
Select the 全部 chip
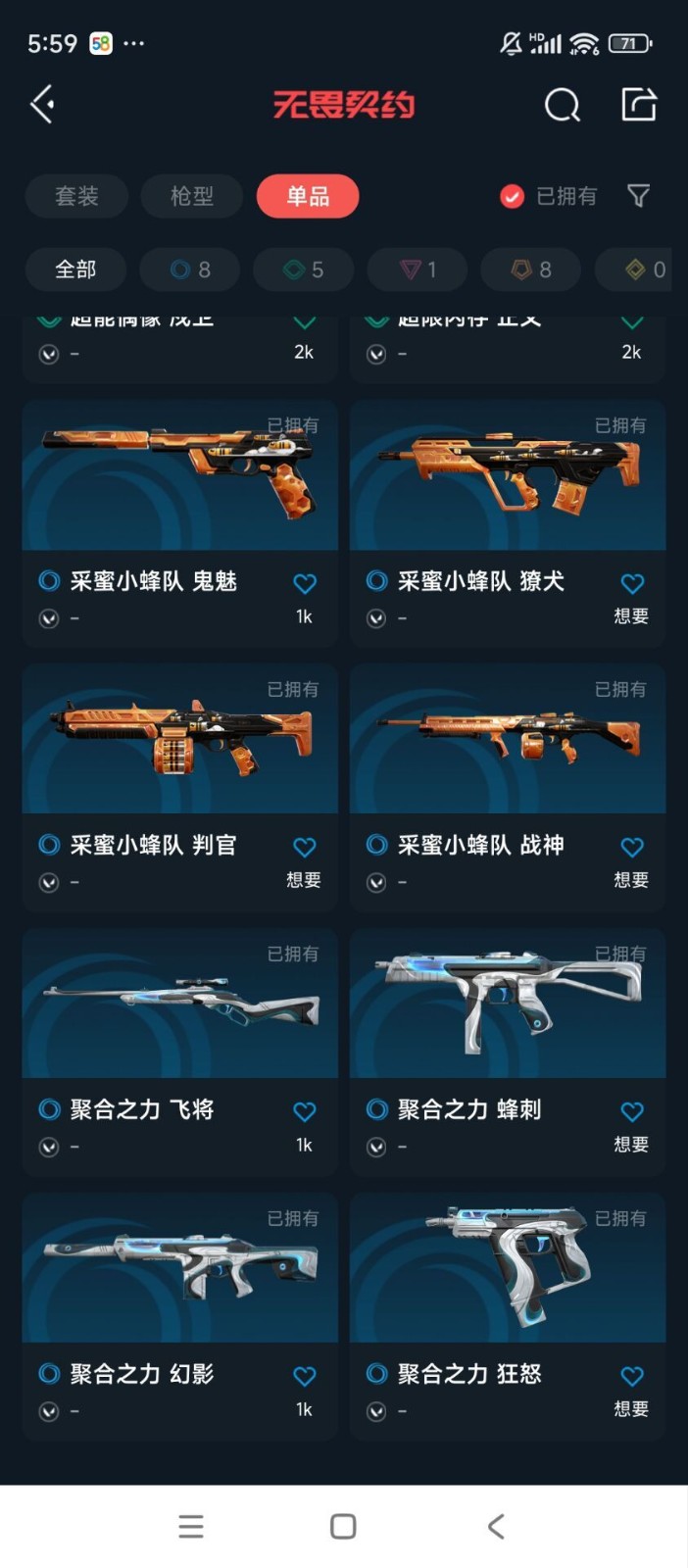75,269
